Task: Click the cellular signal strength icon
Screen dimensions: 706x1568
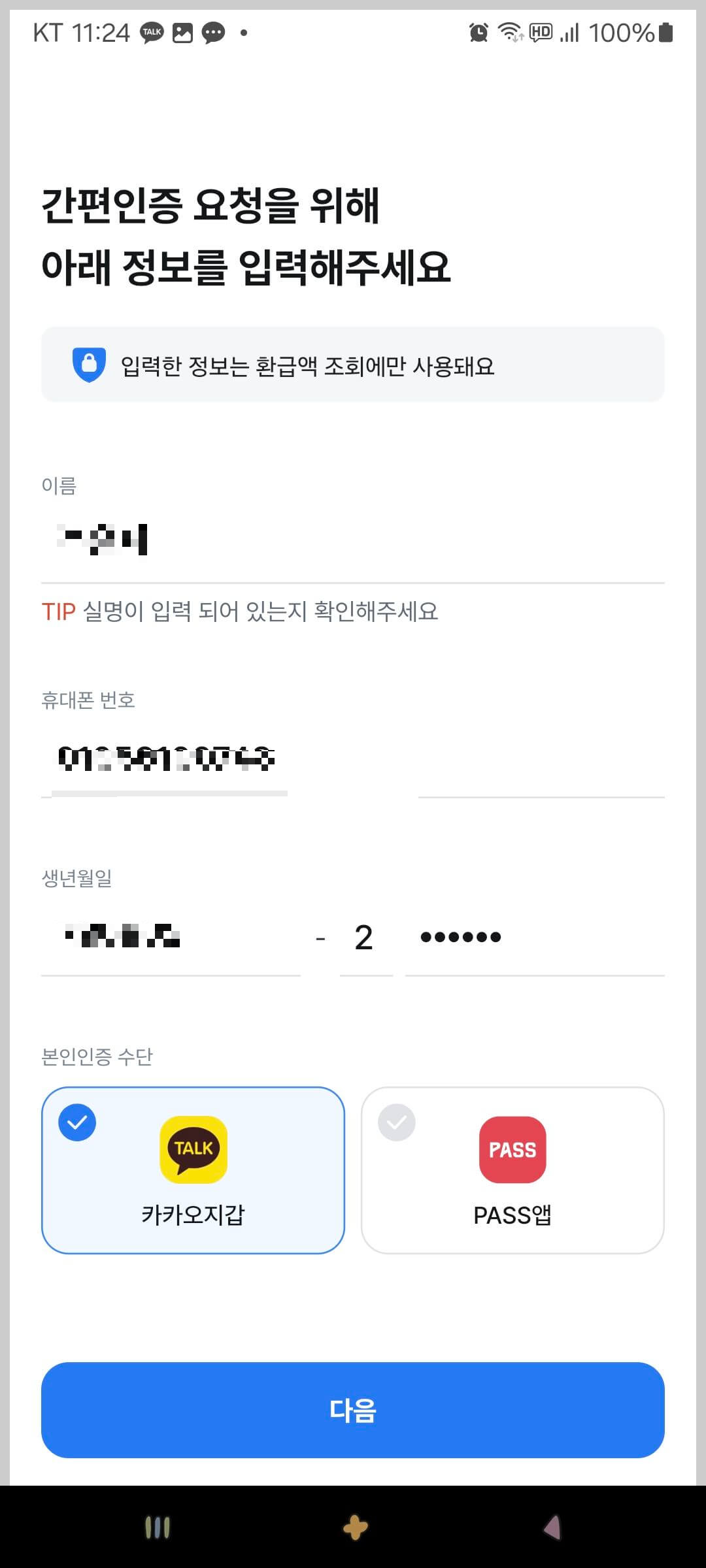Action: (x=570, y=33)
